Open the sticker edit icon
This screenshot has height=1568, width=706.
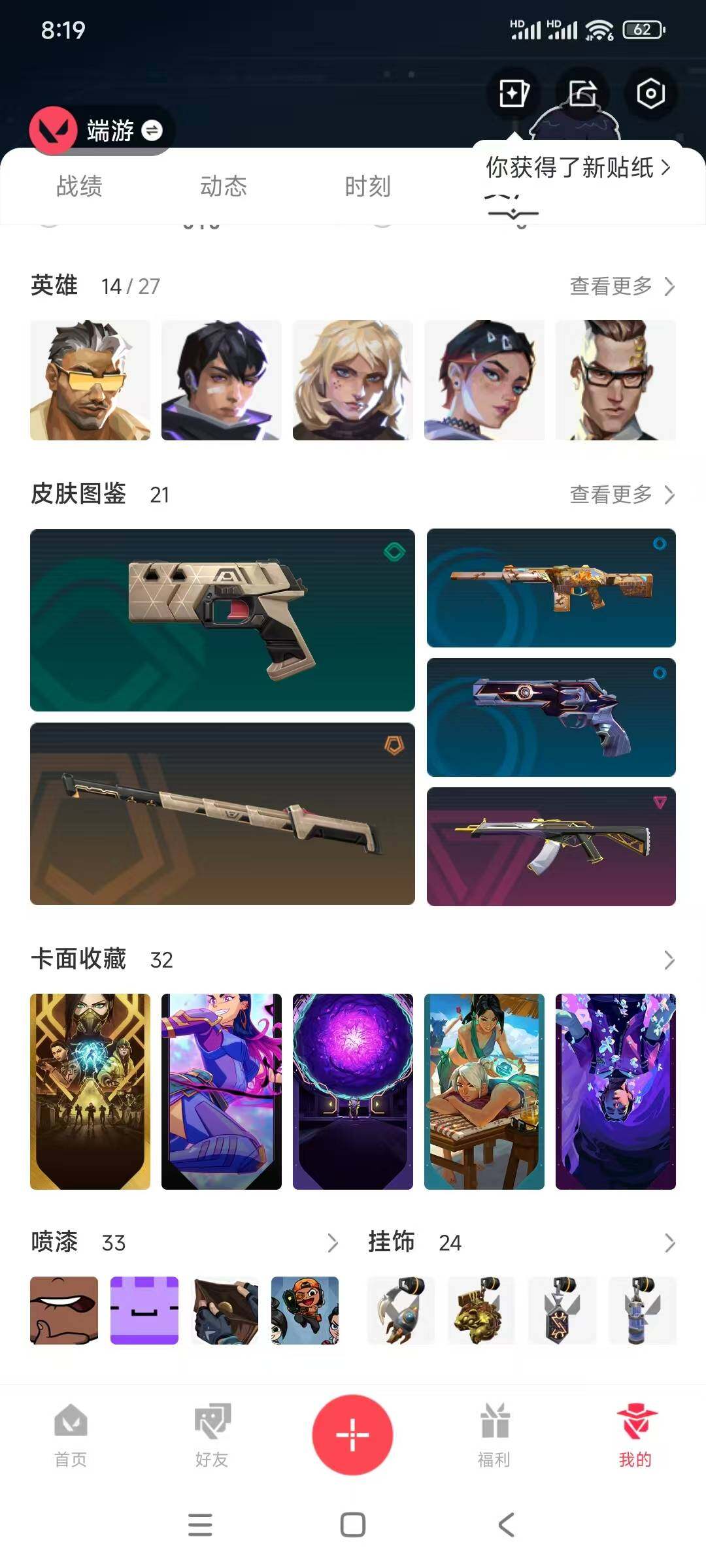514,93
